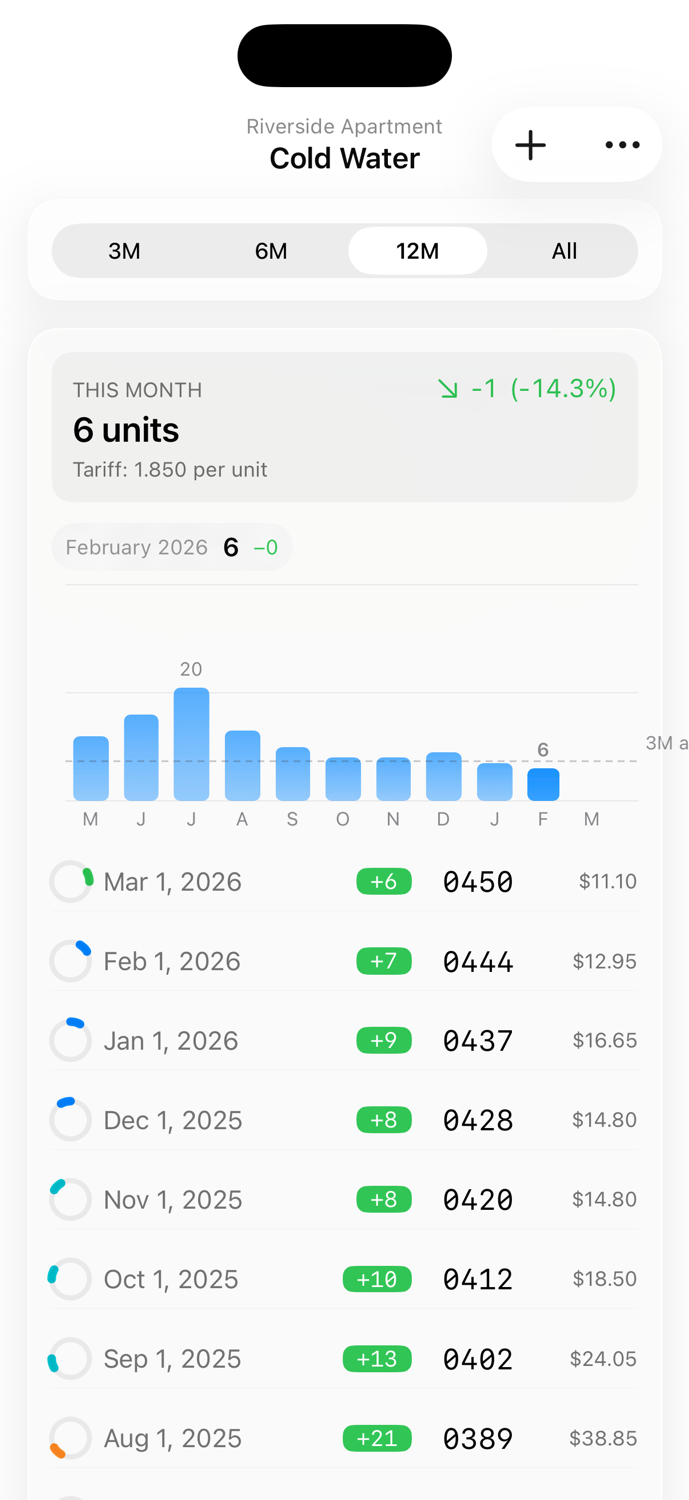
Task: Show All time data
Action: (564, 251)
